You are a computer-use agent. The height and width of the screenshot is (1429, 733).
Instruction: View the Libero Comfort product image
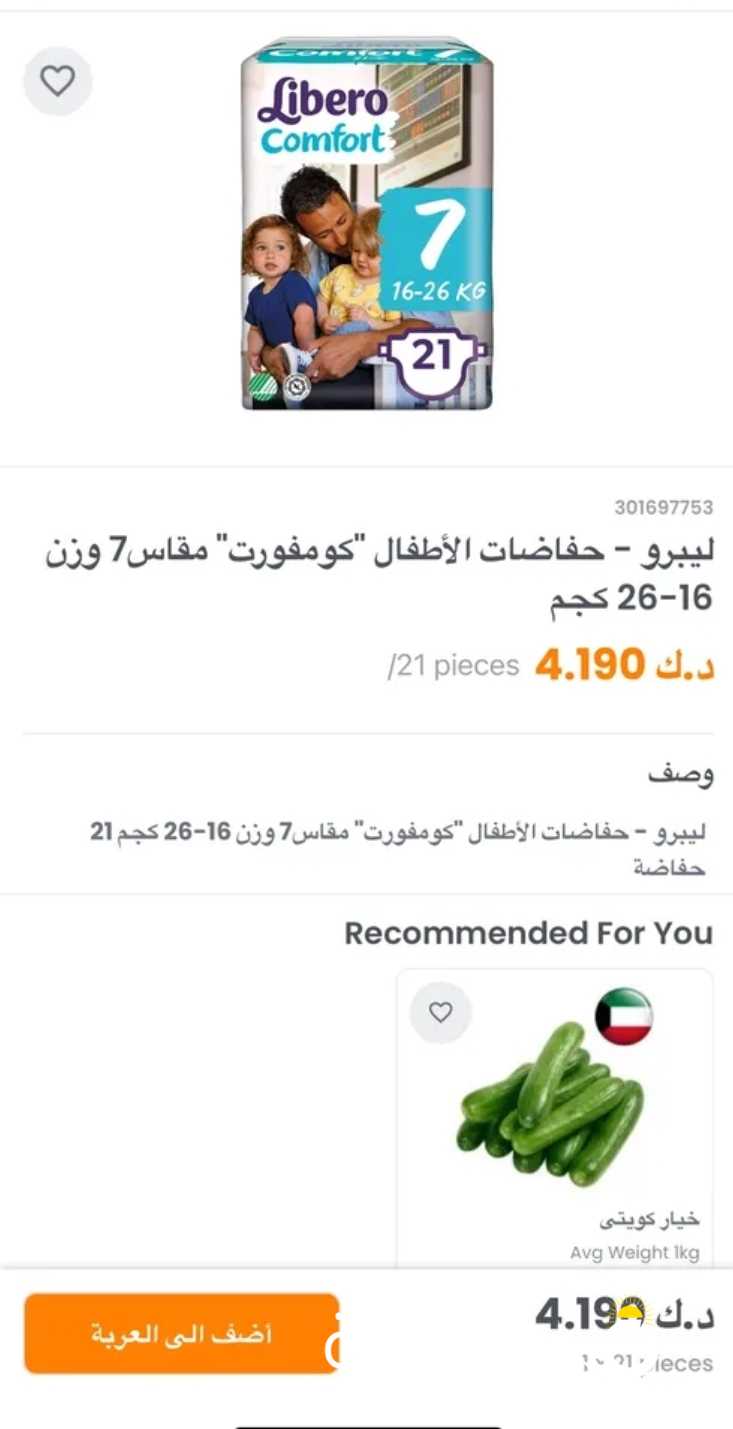click(367, 225)
